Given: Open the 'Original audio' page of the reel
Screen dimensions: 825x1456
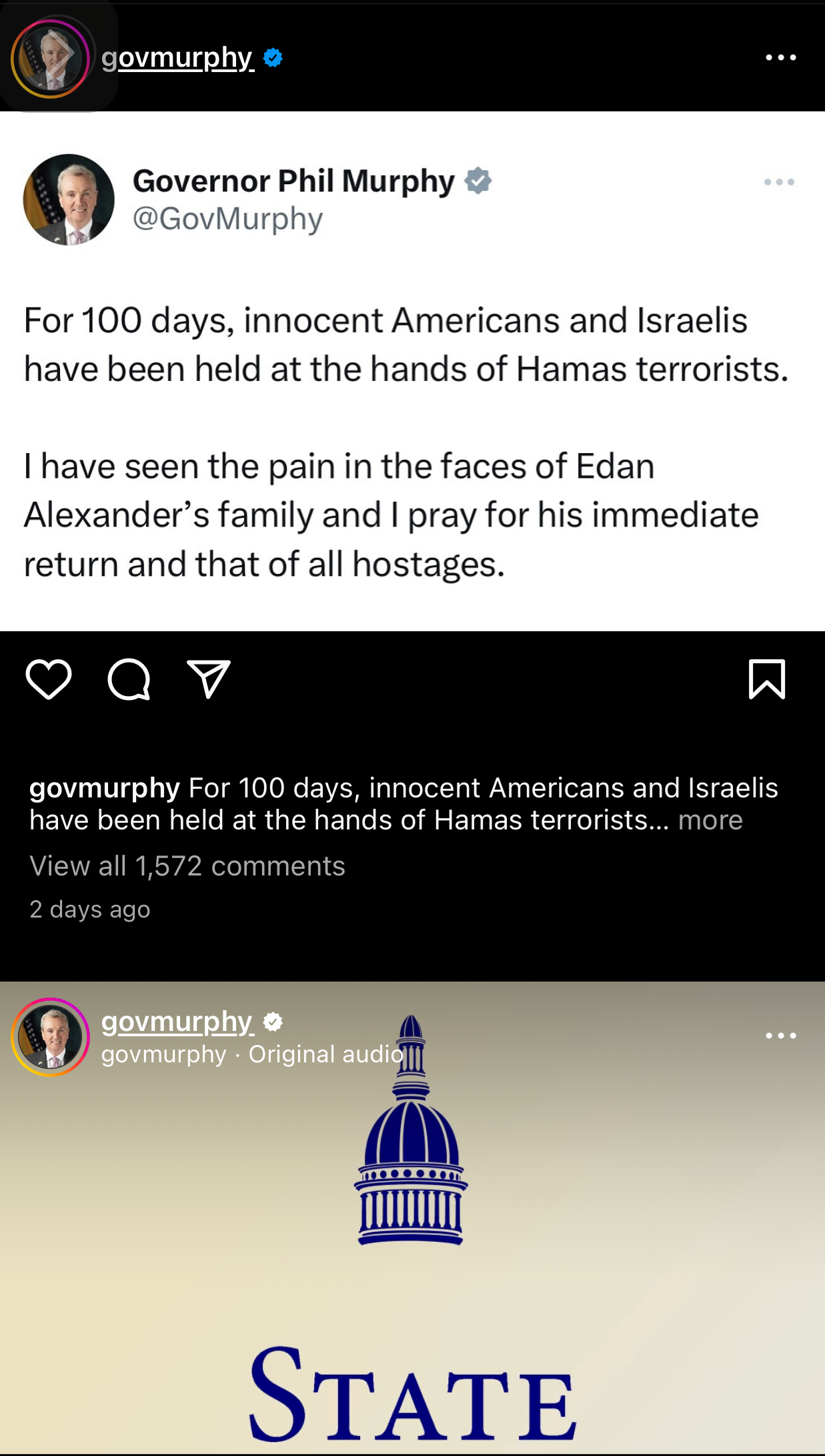Looking at the screenshot, I should (x=326, y=1054).
